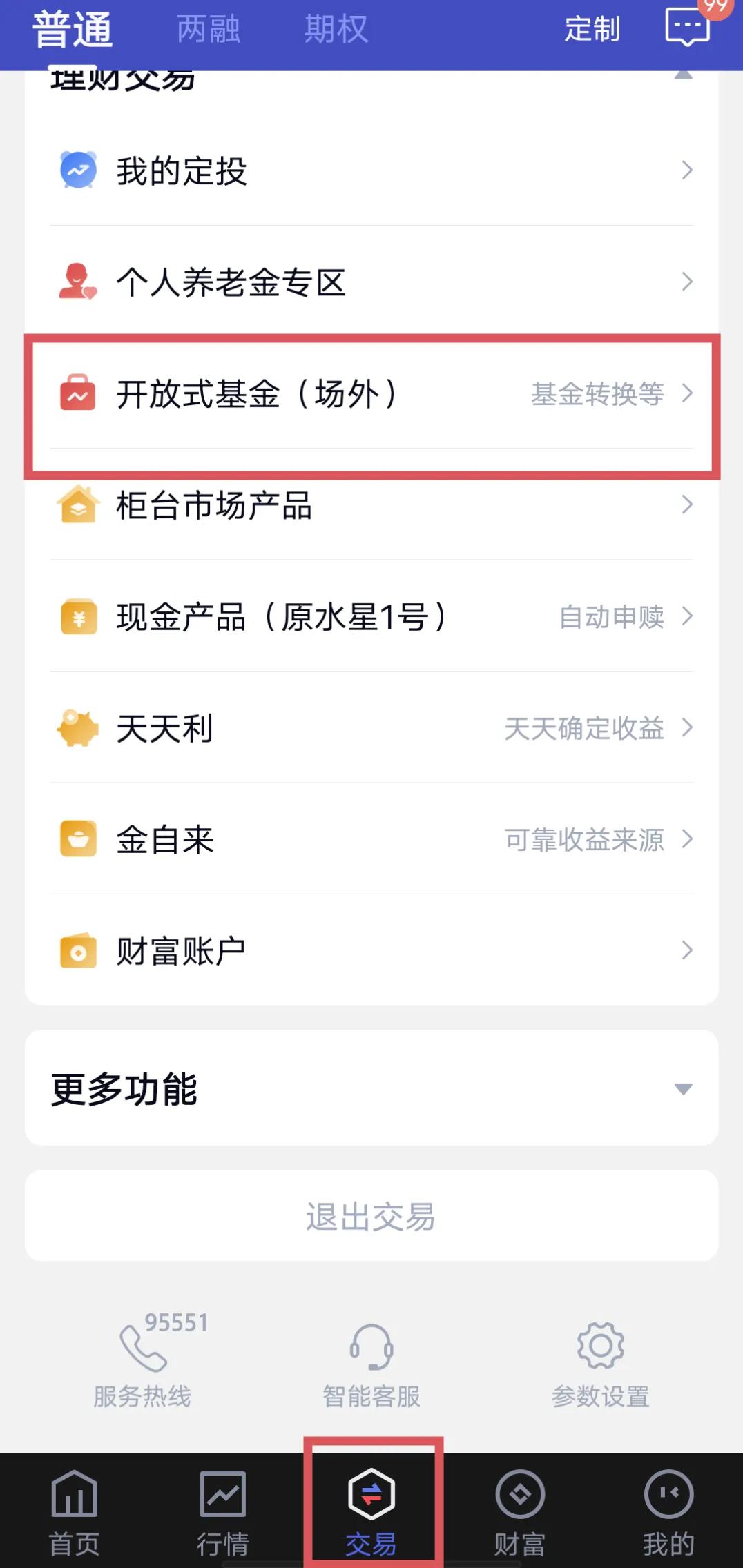This screenshot has width=743, height=1568.
Task: Open 金自来
Action: 371,839
